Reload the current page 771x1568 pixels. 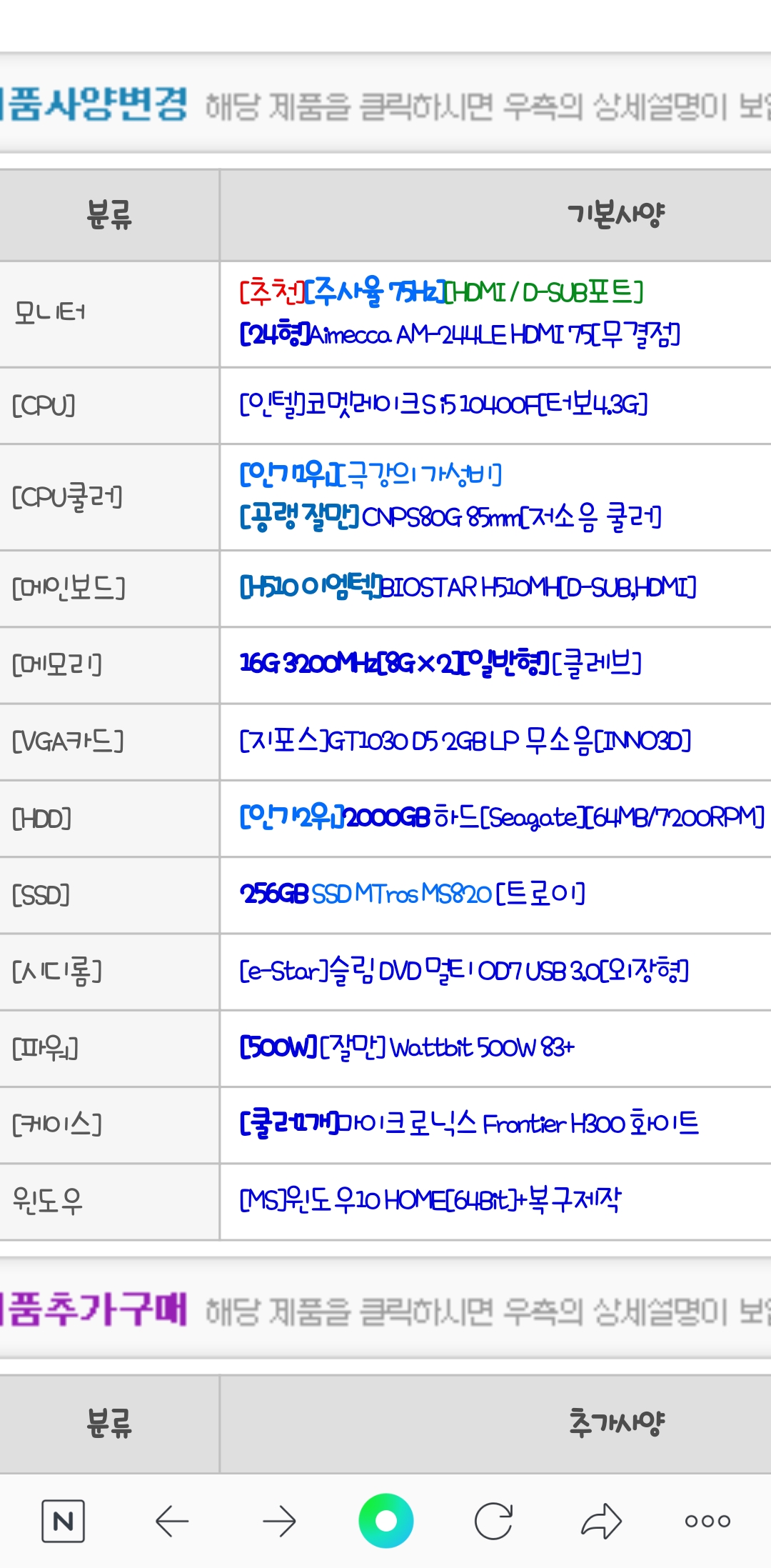[493, 1521]
